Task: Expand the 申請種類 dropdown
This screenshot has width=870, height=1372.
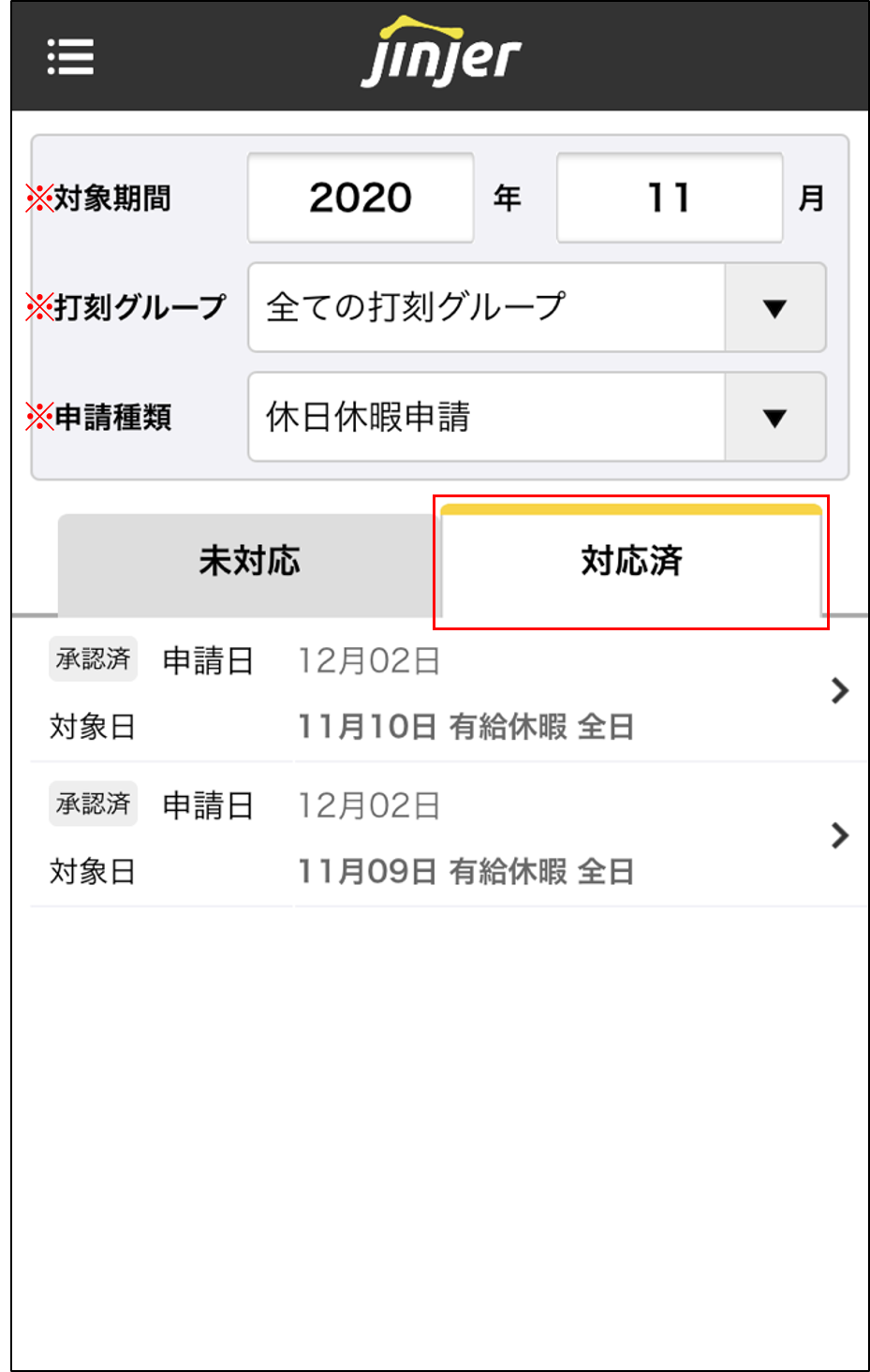Action: pyautogui.click(x=774, y=417)
